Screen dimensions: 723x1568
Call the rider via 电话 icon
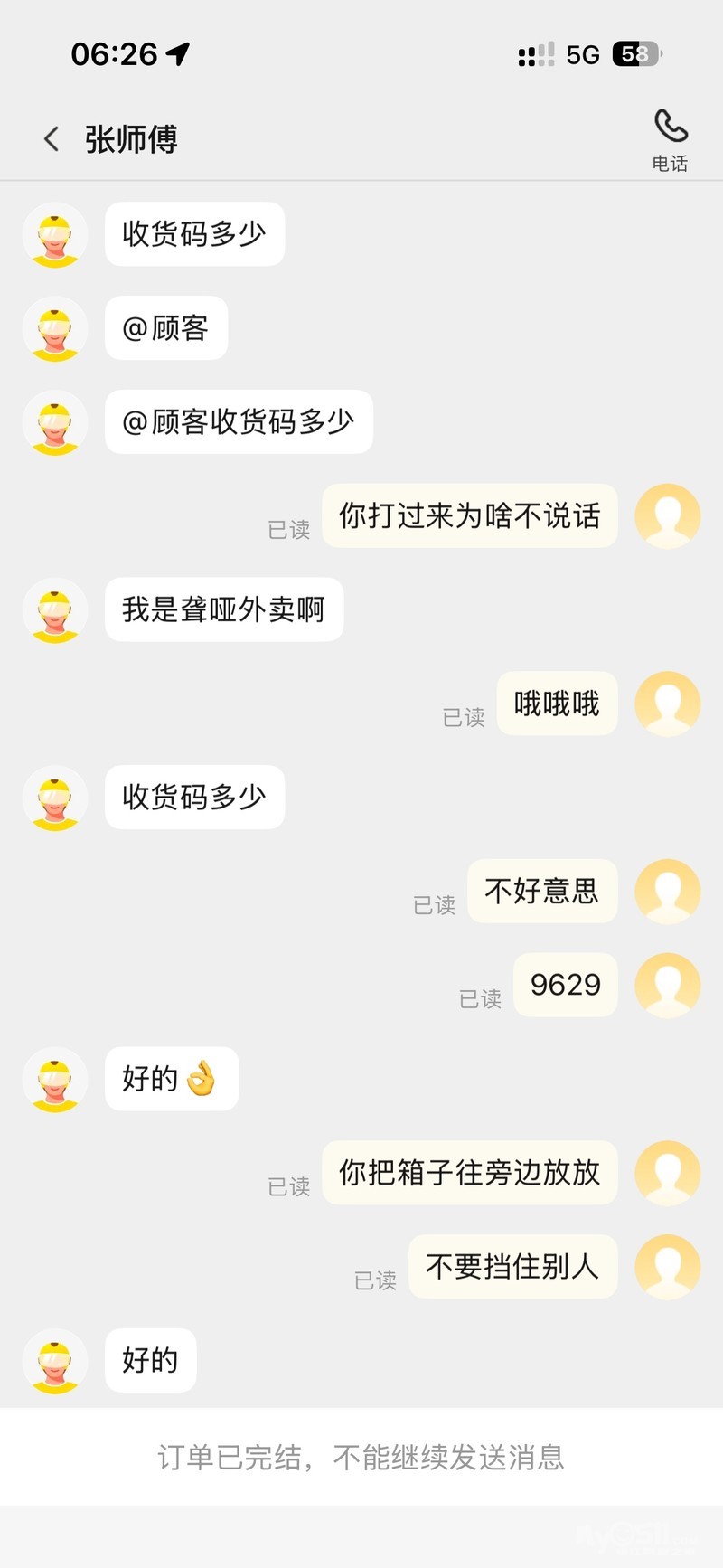pos(671,138)
